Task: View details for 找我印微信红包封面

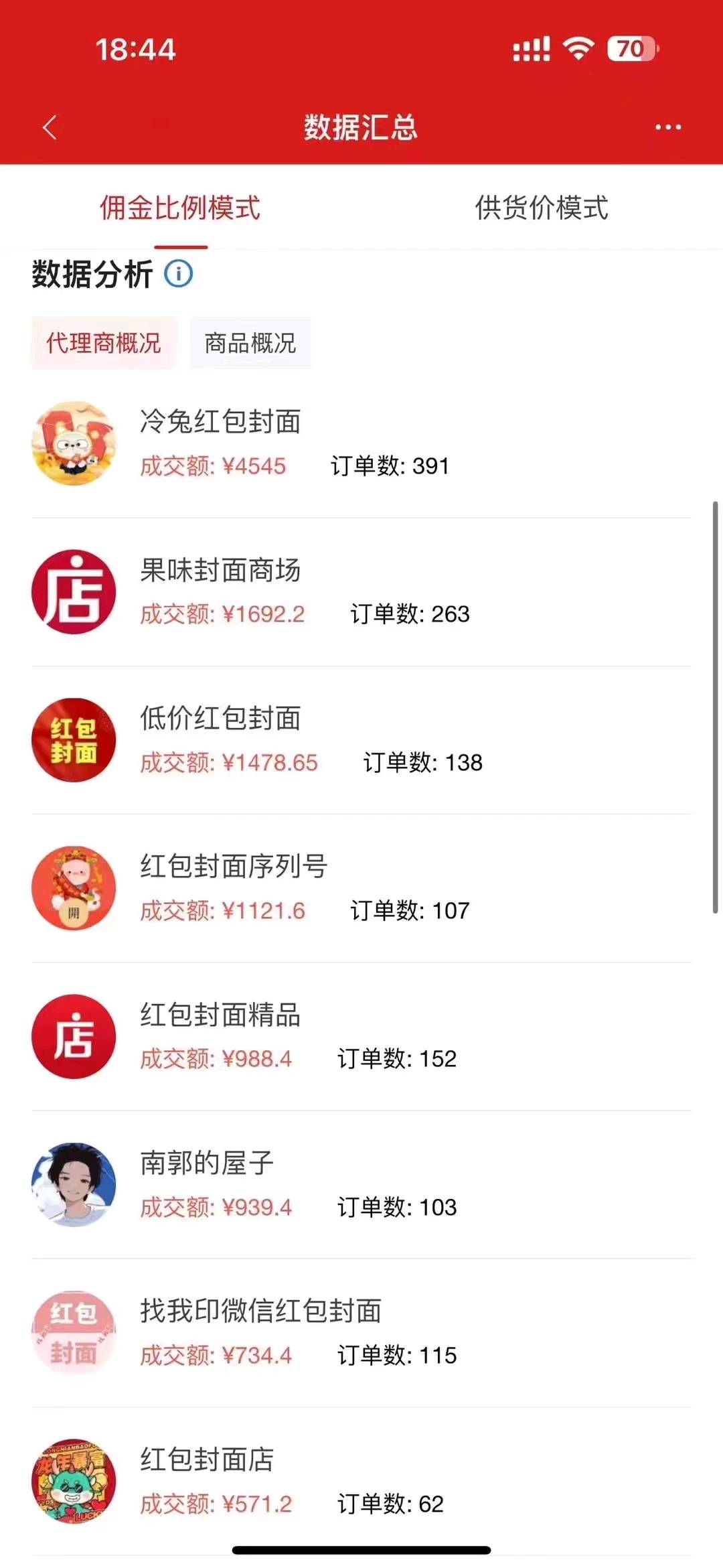Action: (x=361, y=1333)
